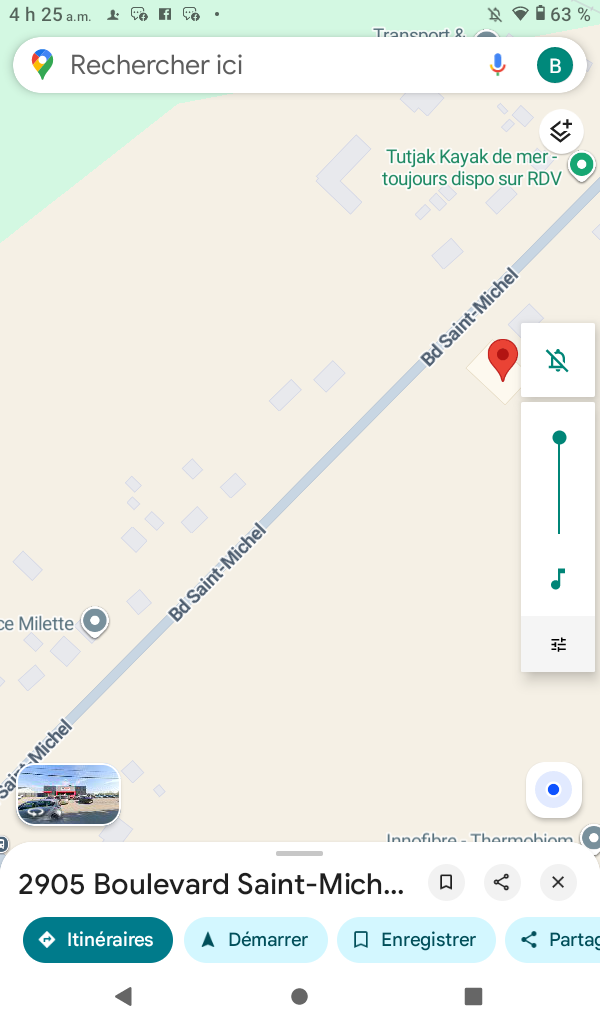Tap the Enregistrer chip

(x=416, y=940)
